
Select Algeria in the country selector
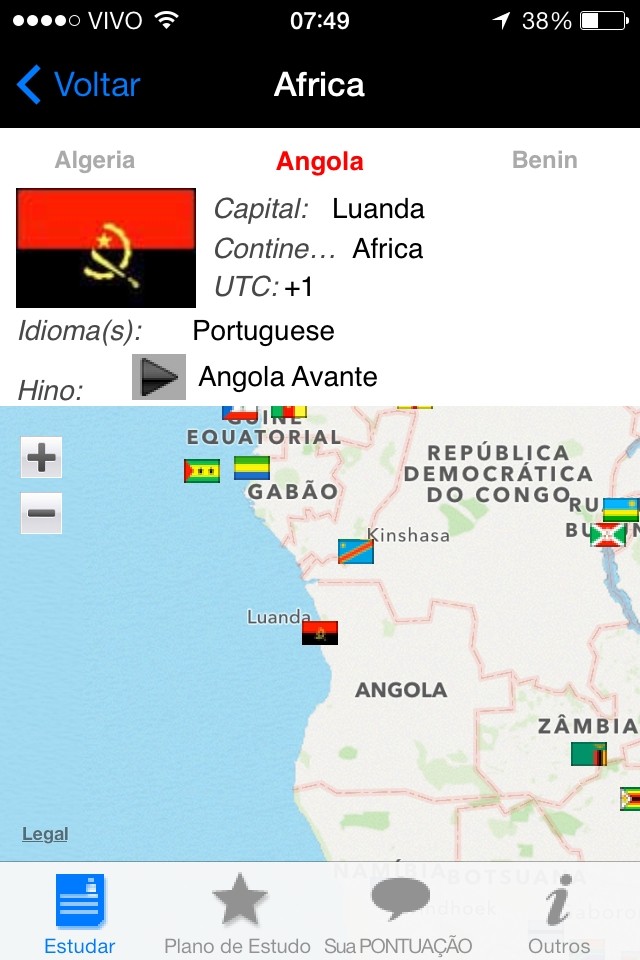95,160
